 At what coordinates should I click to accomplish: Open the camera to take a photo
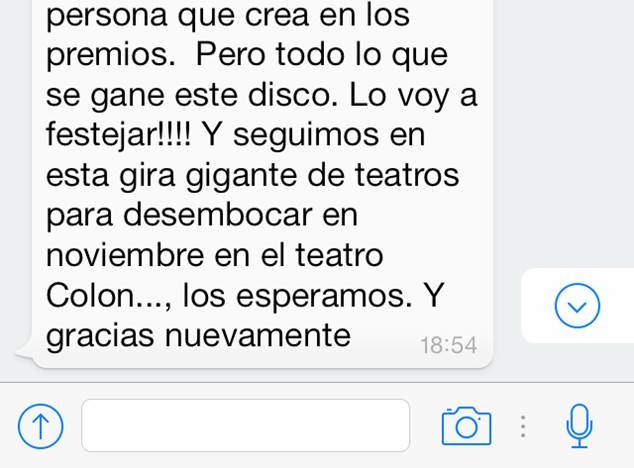tap(466, 427)
